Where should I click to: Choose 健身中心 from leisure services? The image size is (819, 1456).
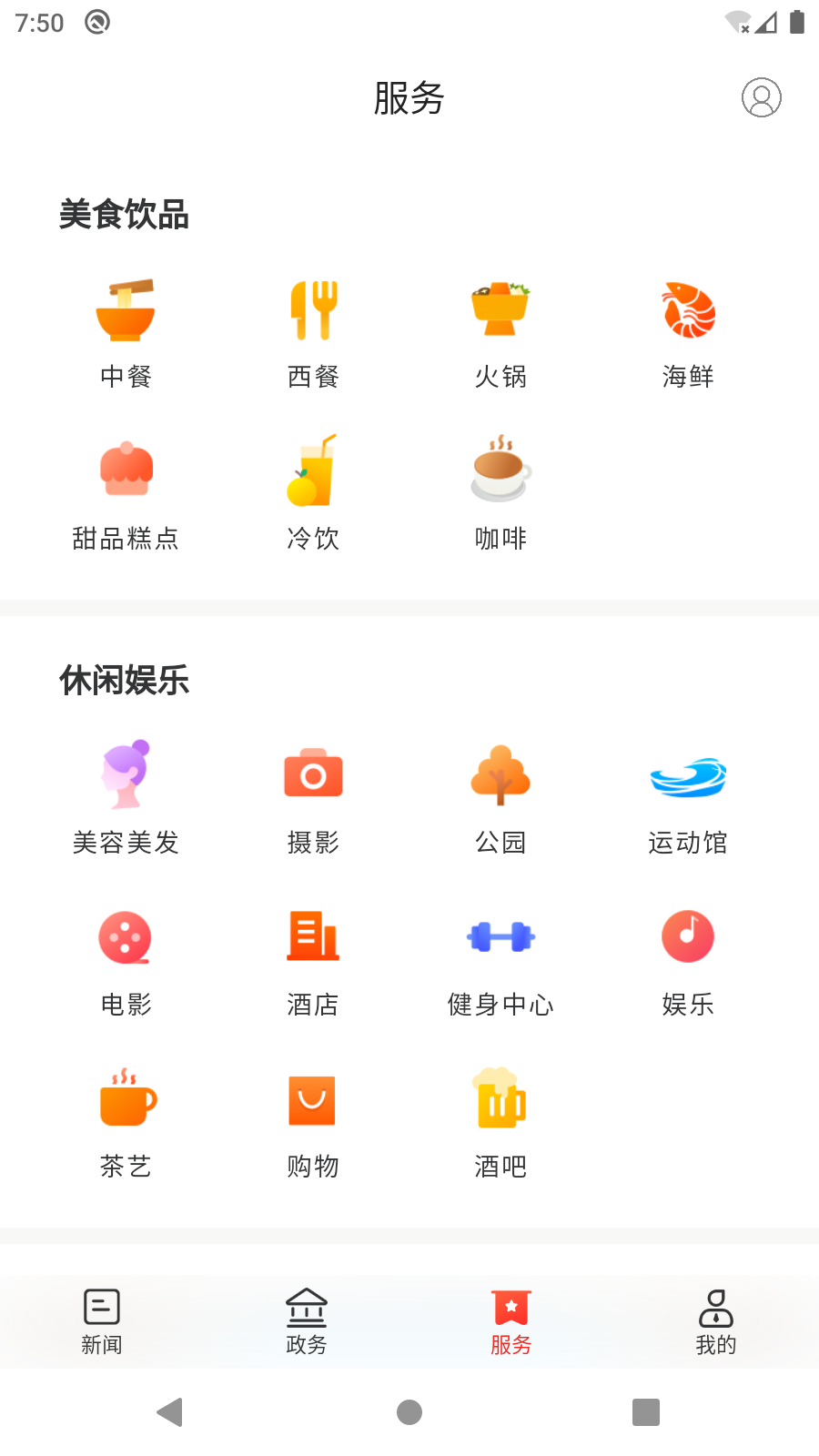tap(500, 961)
